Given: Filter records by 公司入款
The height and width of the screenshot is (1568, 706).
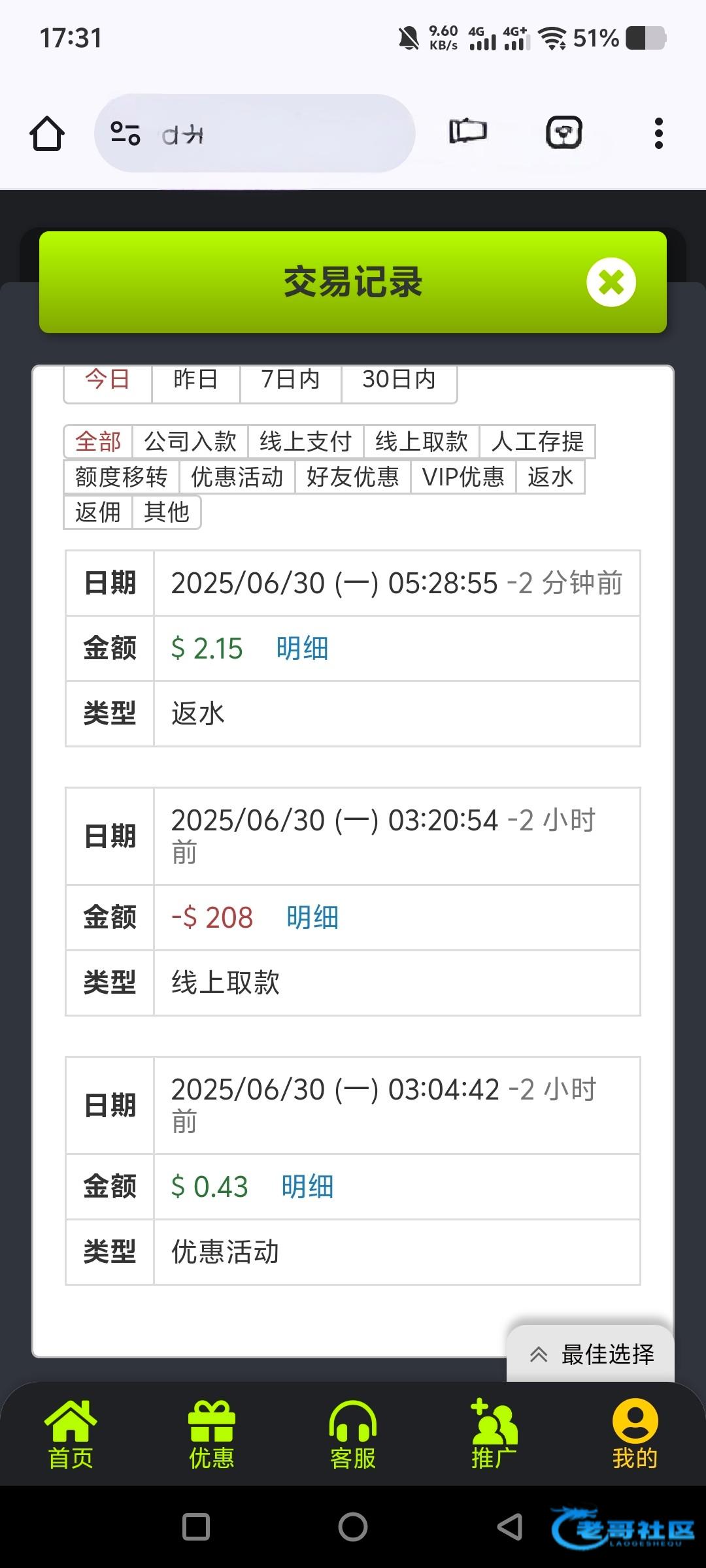Looking at the screenshot, I should tap(190, 442).
